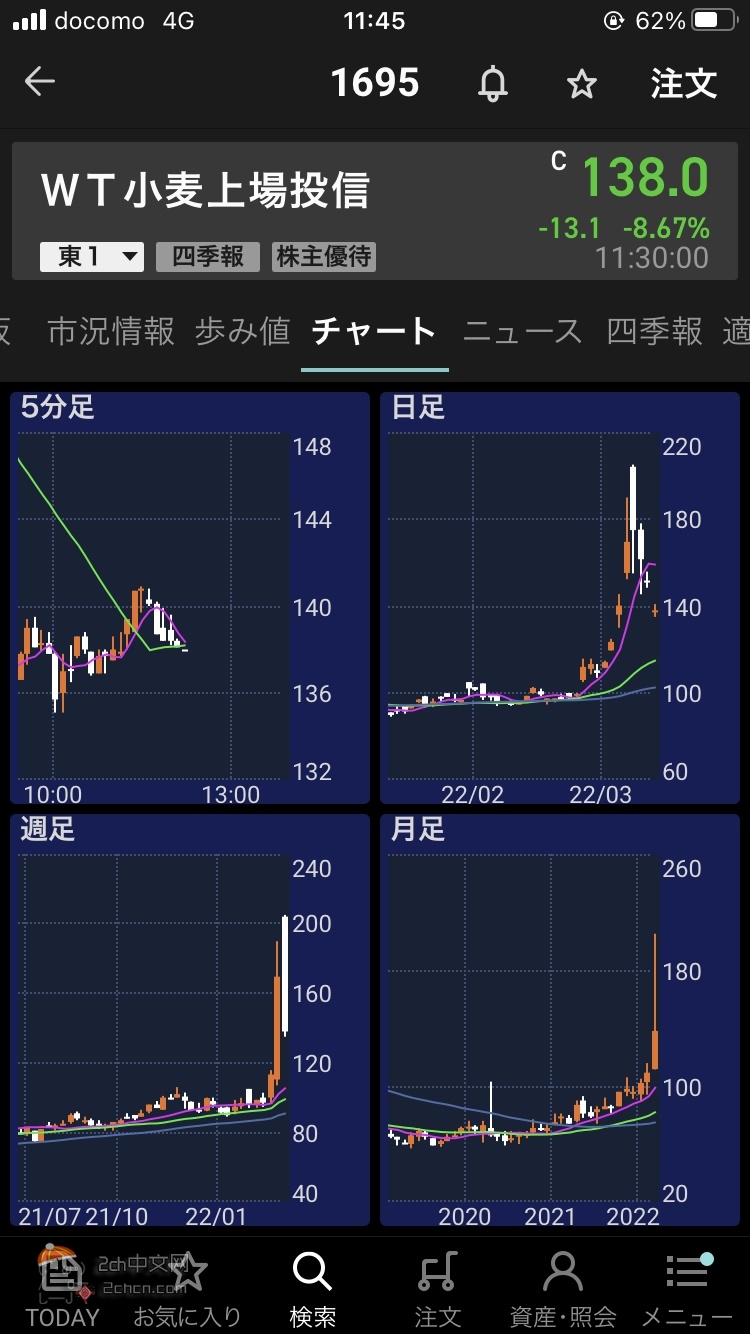750x1334 pixels.
Task: Enlarge the 5分足 chart
Action: [x=190, y=598]
